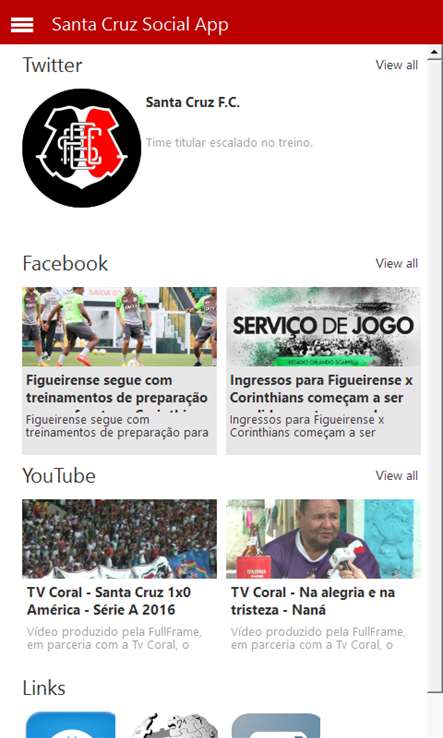Image resolution: width=443 pixels, height=738 pixels.
Task: Open the Santa Cruz 1x0 América video
Action: (120, 577)
